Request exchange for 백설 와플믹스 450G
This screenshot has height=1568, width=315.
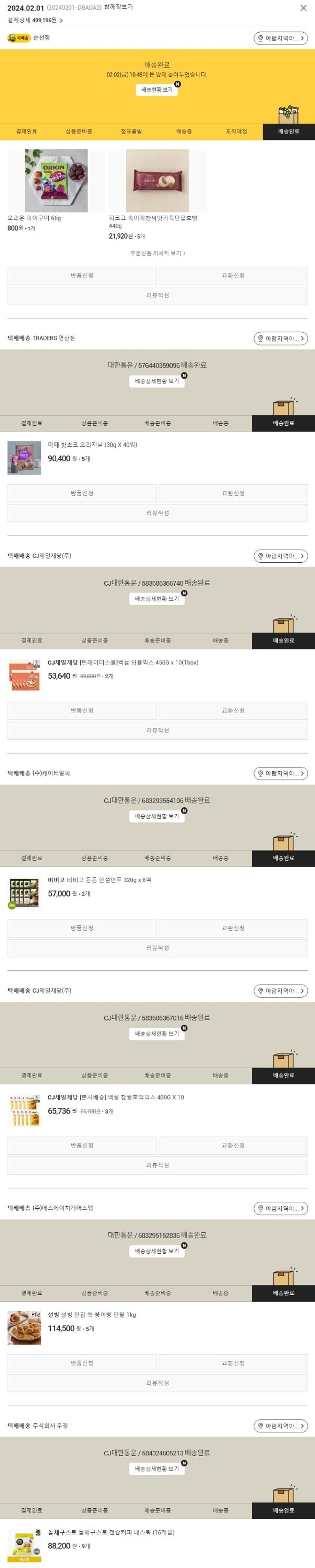pyautogui.click(x=233, y=710)
